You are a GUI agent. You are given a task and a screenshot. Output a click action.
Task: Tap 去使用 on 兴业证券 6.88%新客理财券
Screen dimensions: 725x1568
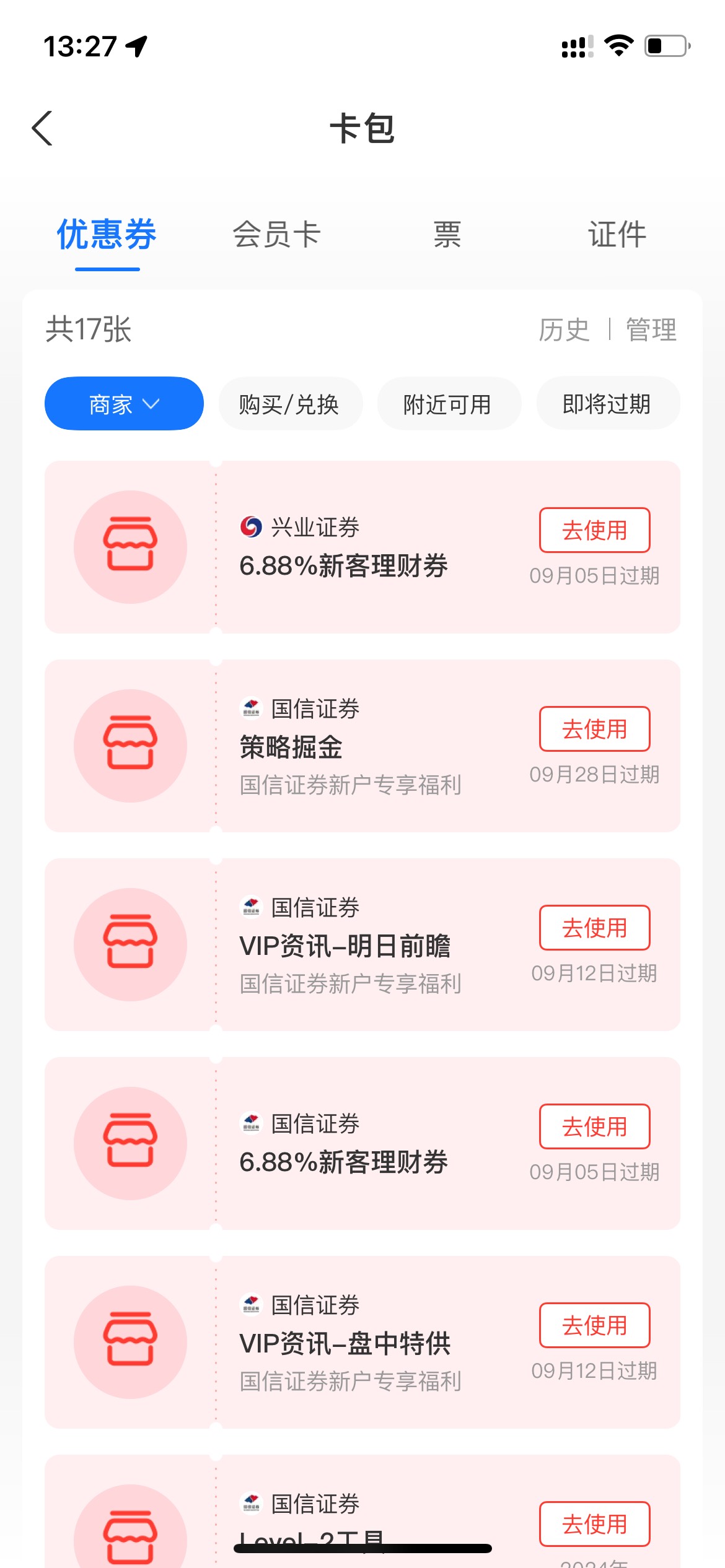[594, 530]
